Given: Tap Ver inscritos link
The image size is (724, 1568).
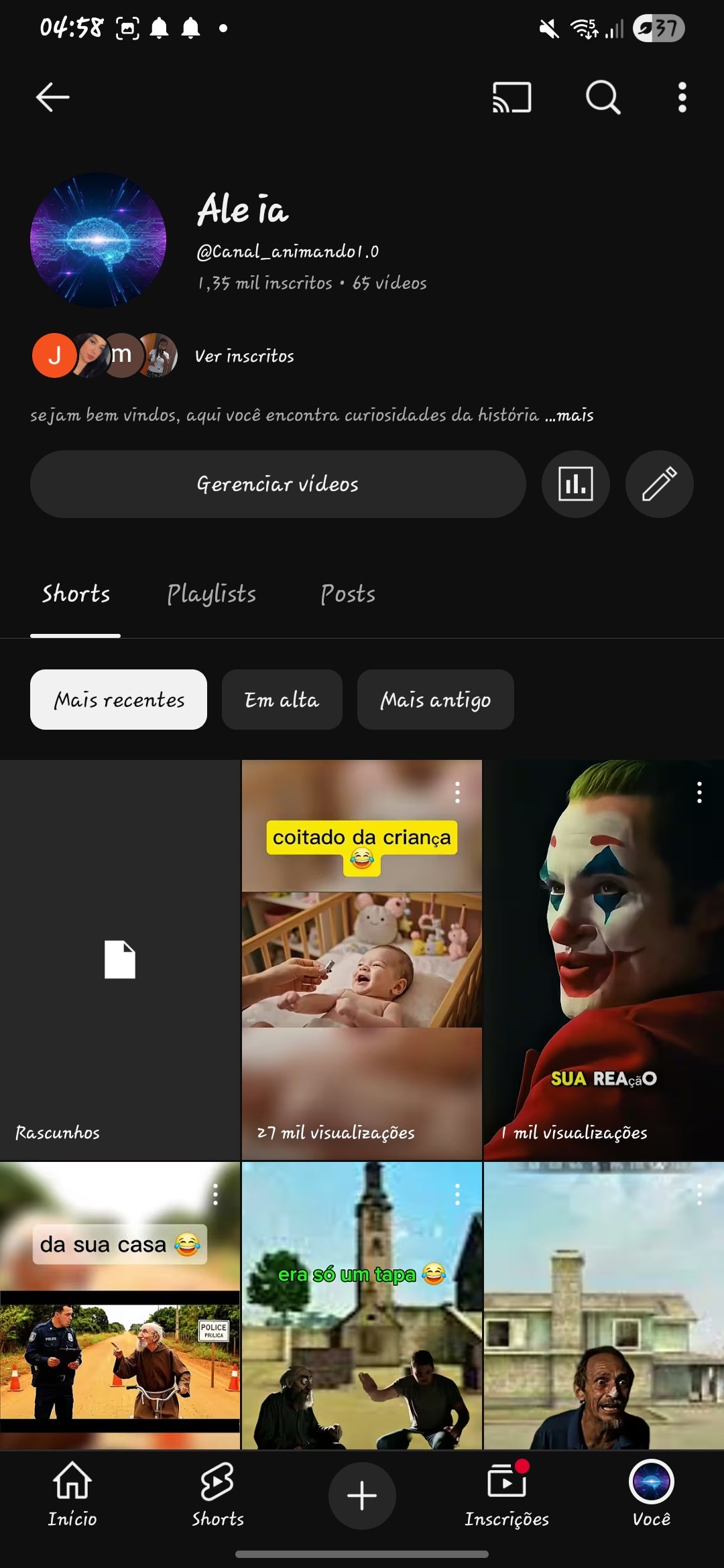Looking at the screenshot, I should click(244, 356).
